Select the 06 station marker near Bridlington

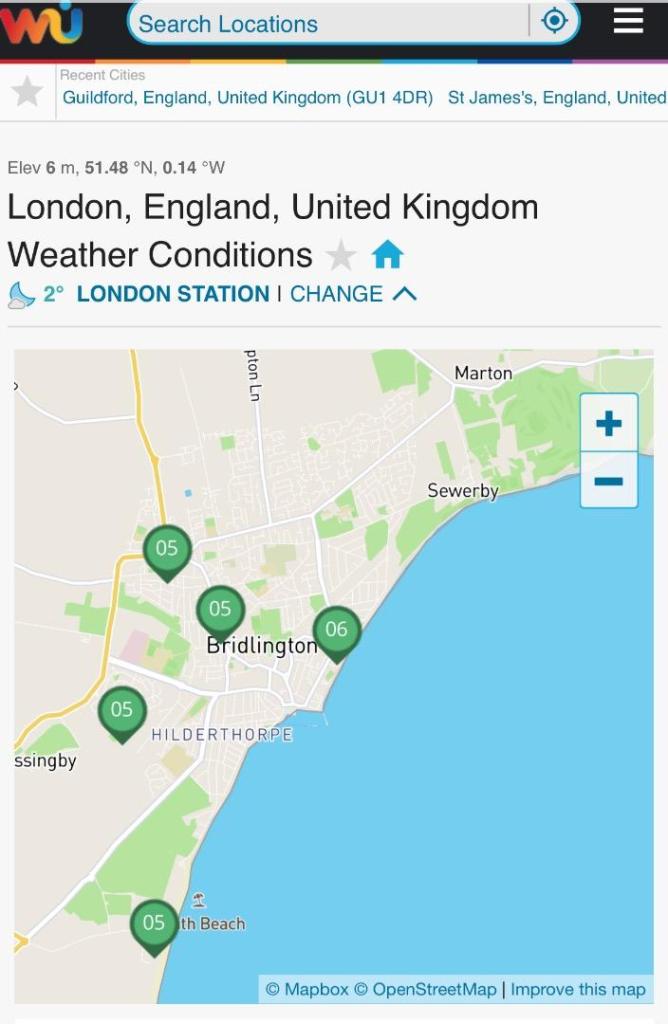coord(337,631)
